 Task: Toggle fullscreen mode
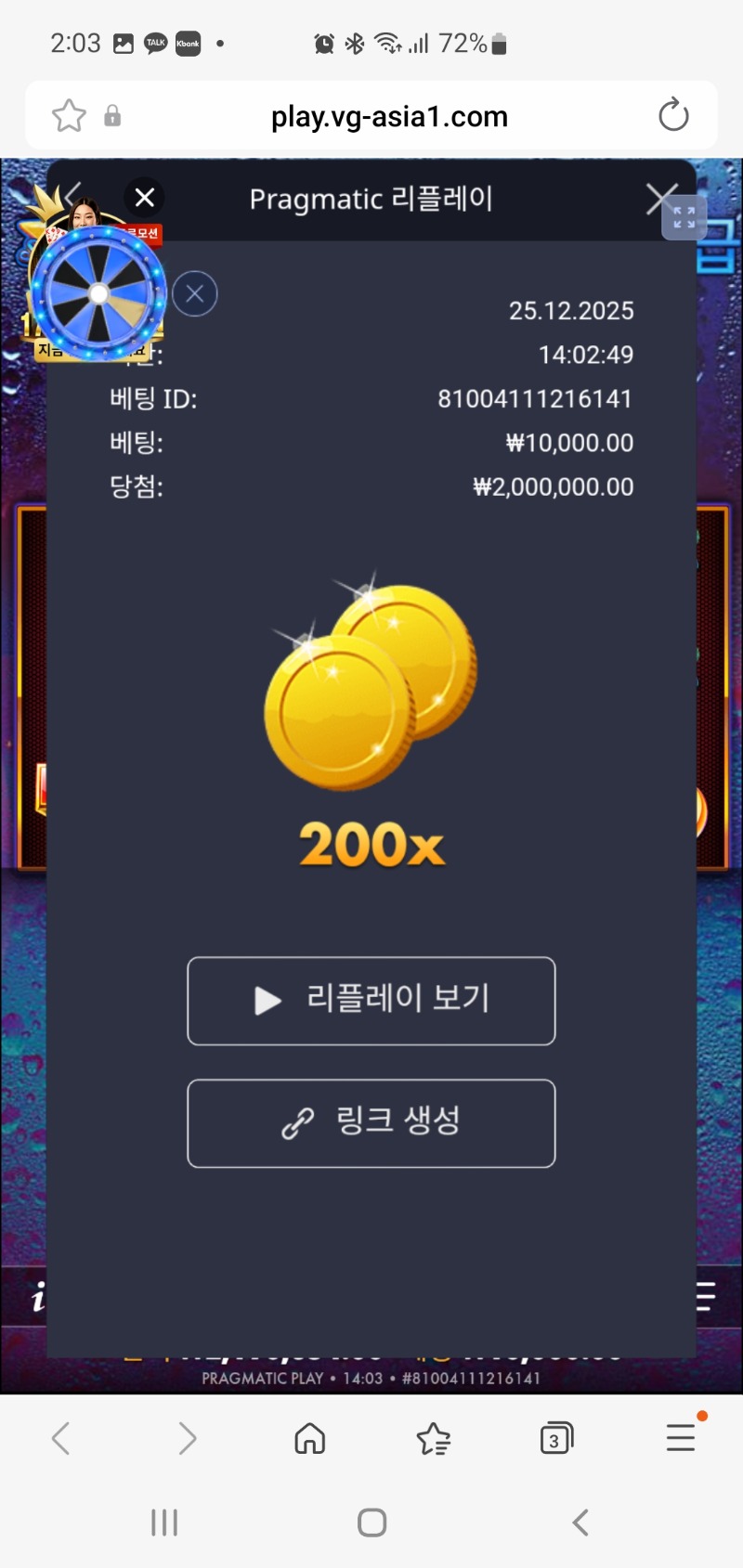(684, 218)
